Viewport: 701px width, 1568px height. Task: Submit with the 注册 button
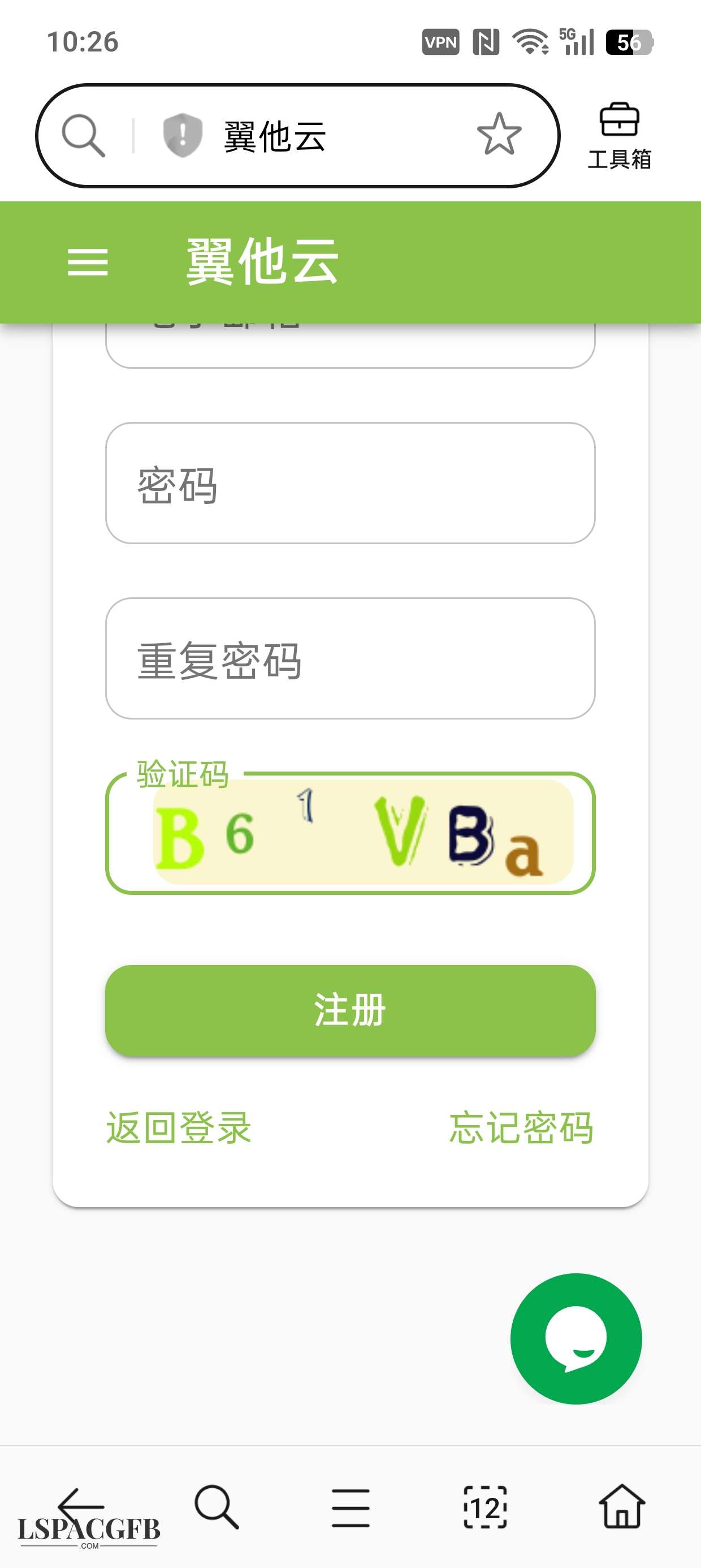point(350,1010)
